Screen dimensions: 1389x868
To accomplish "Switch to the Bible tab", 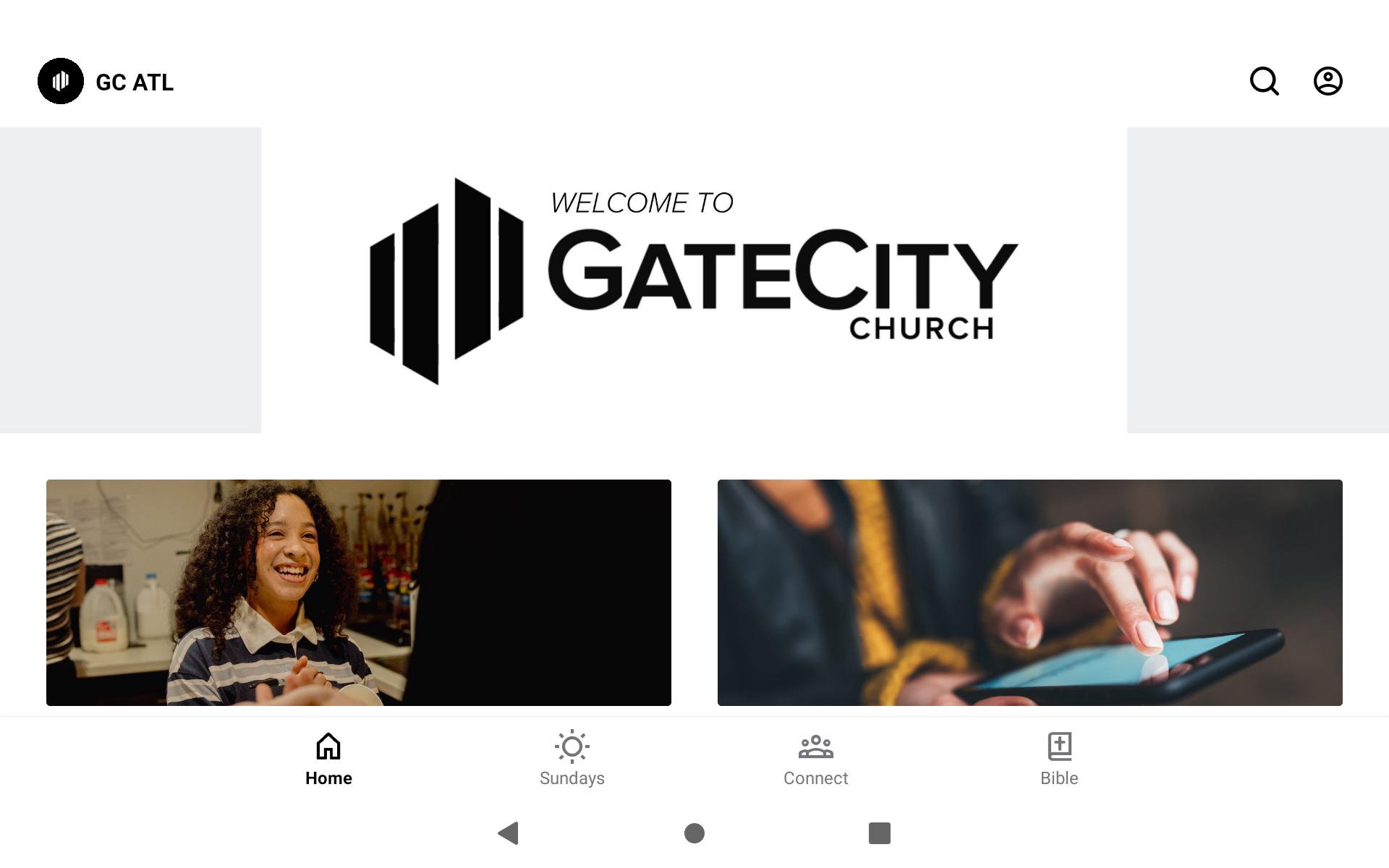I will tap(1059, 759).
